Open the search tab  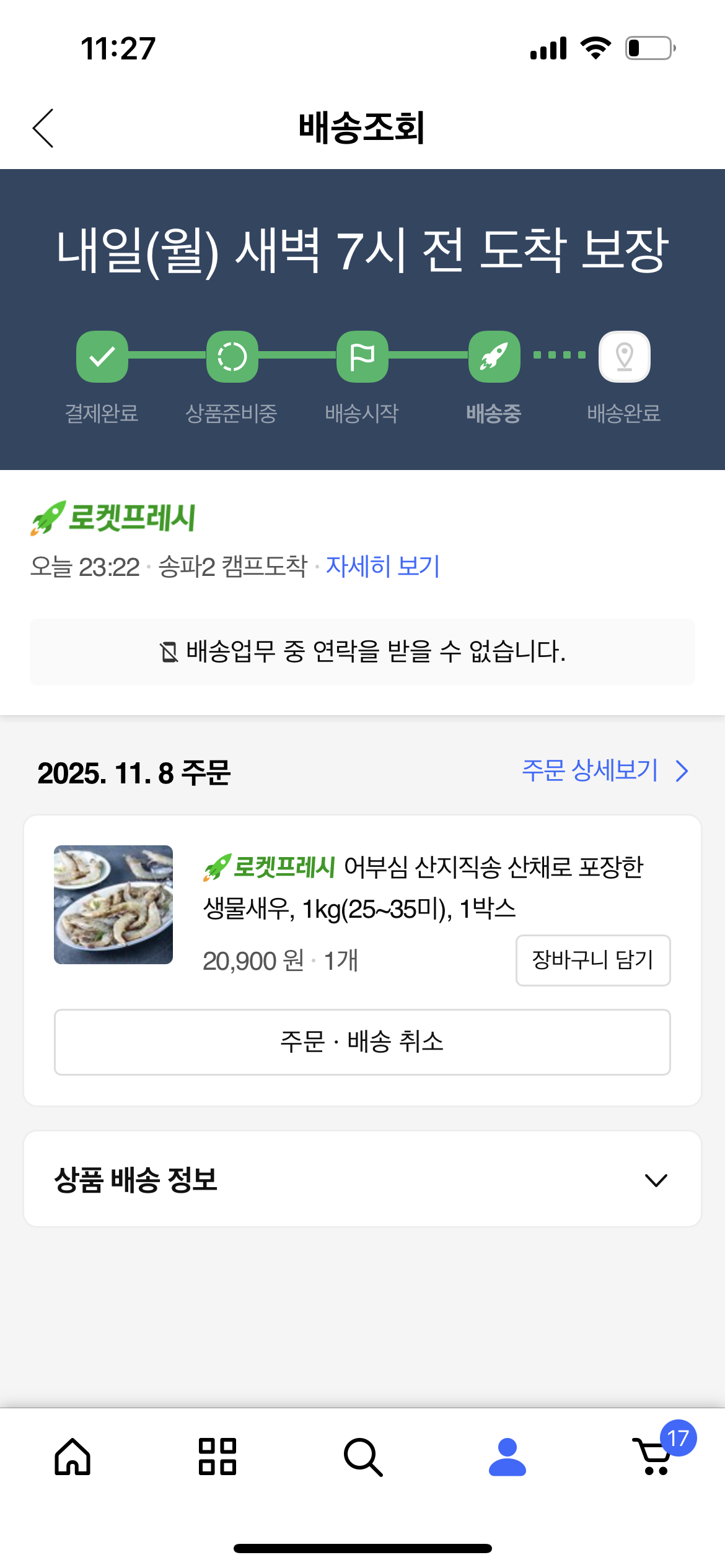(x=362, y=1457)
